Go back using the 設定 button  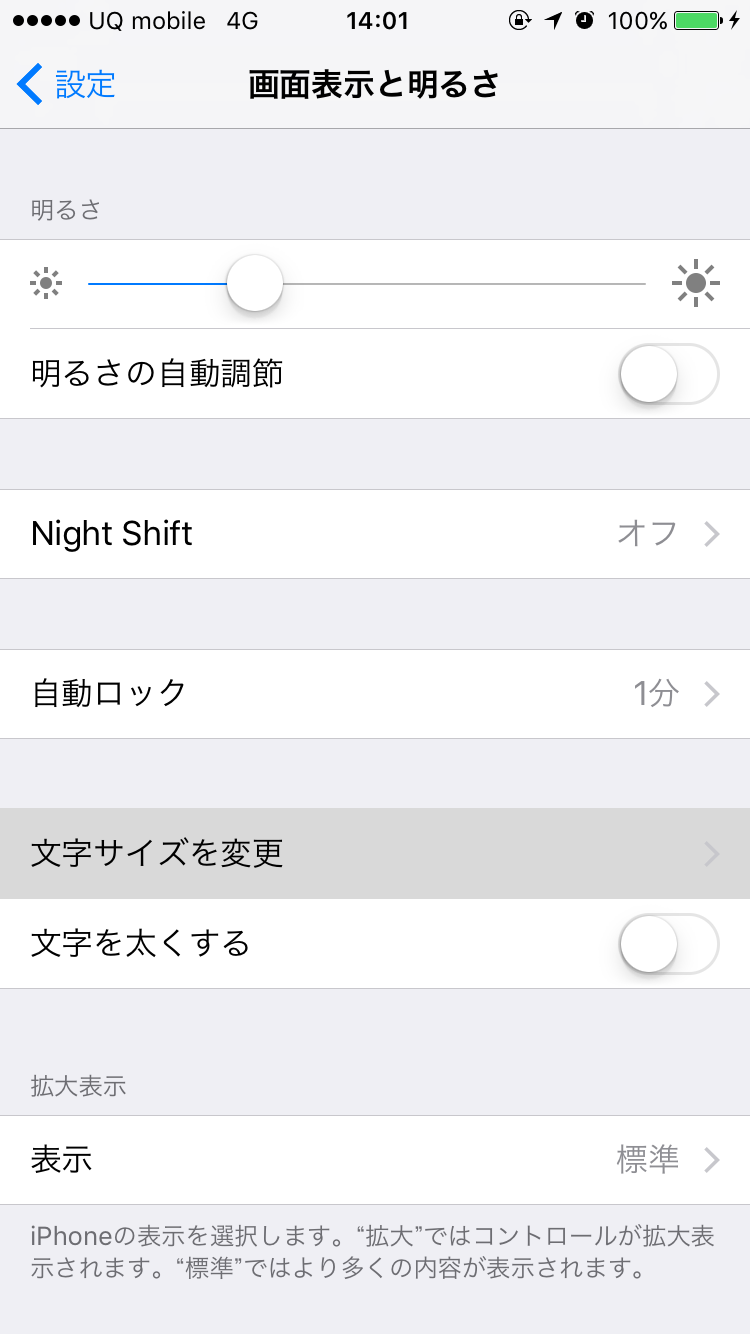pos(62,86)
